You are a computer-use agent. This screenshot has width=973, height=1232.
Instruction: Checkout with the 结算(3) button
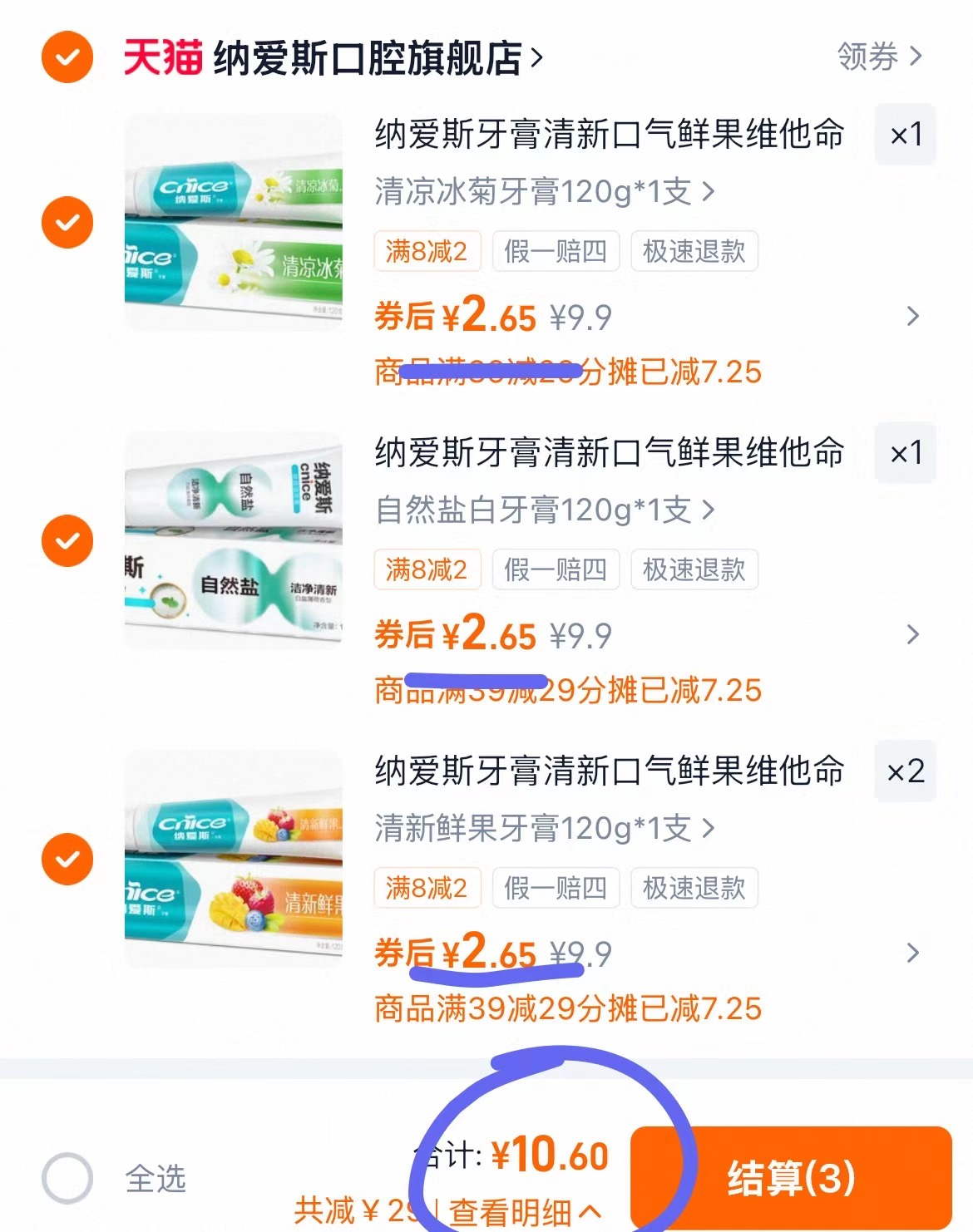pyautogui.click(x=791, y=1177)
